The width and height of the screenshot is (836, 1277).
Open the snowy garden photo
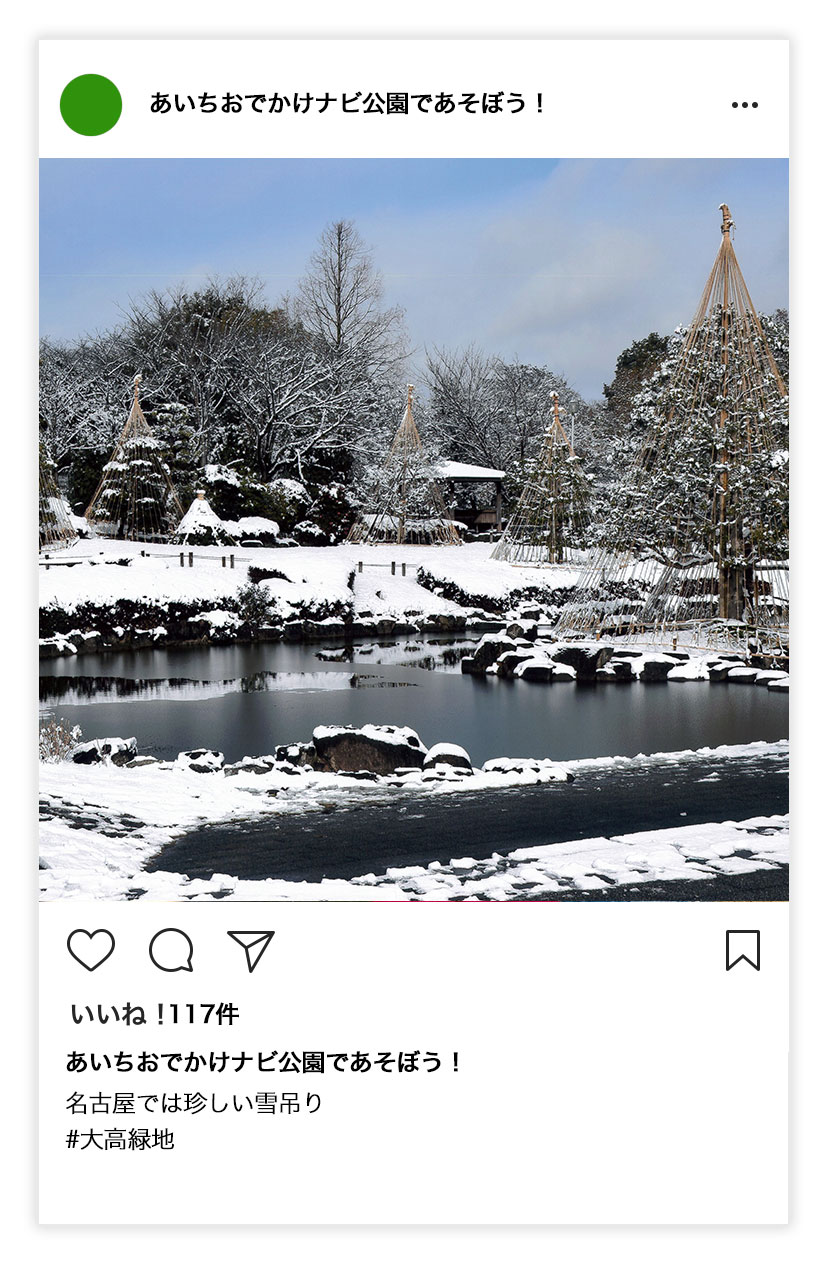click(413, 529)
